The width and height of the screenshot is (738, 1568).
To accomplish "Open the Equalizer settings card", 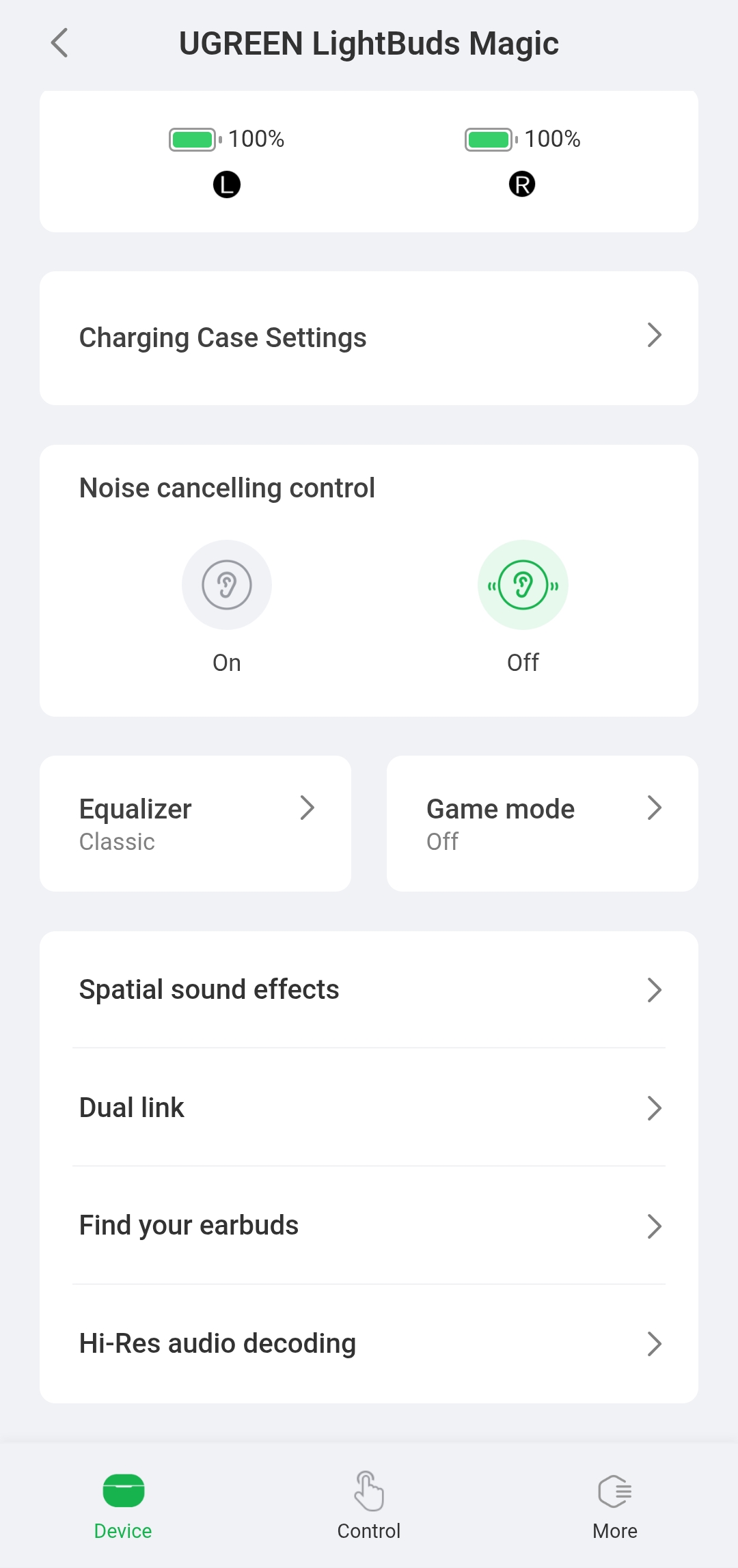I will [x=195, y=823].
